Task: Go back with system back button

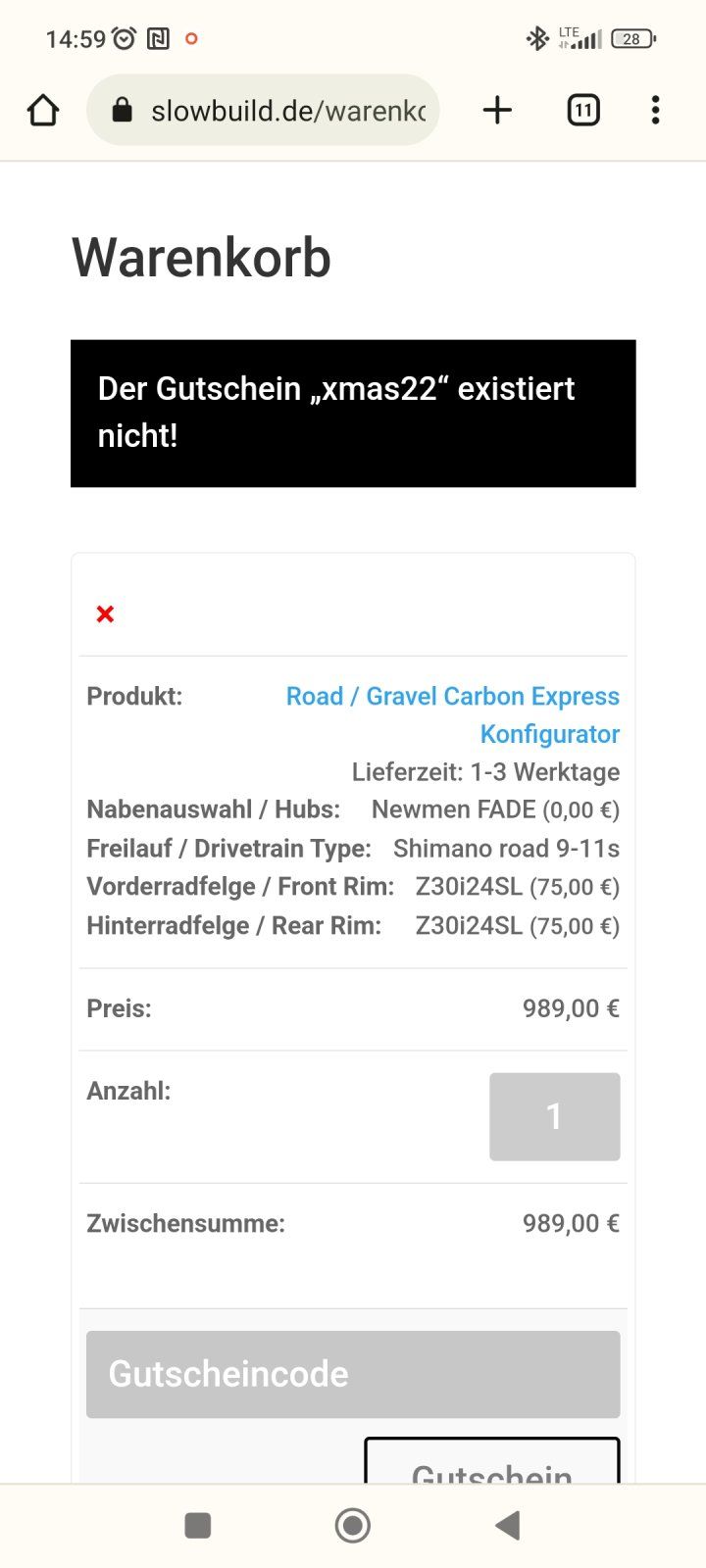Action: (x=507, y=1525)
